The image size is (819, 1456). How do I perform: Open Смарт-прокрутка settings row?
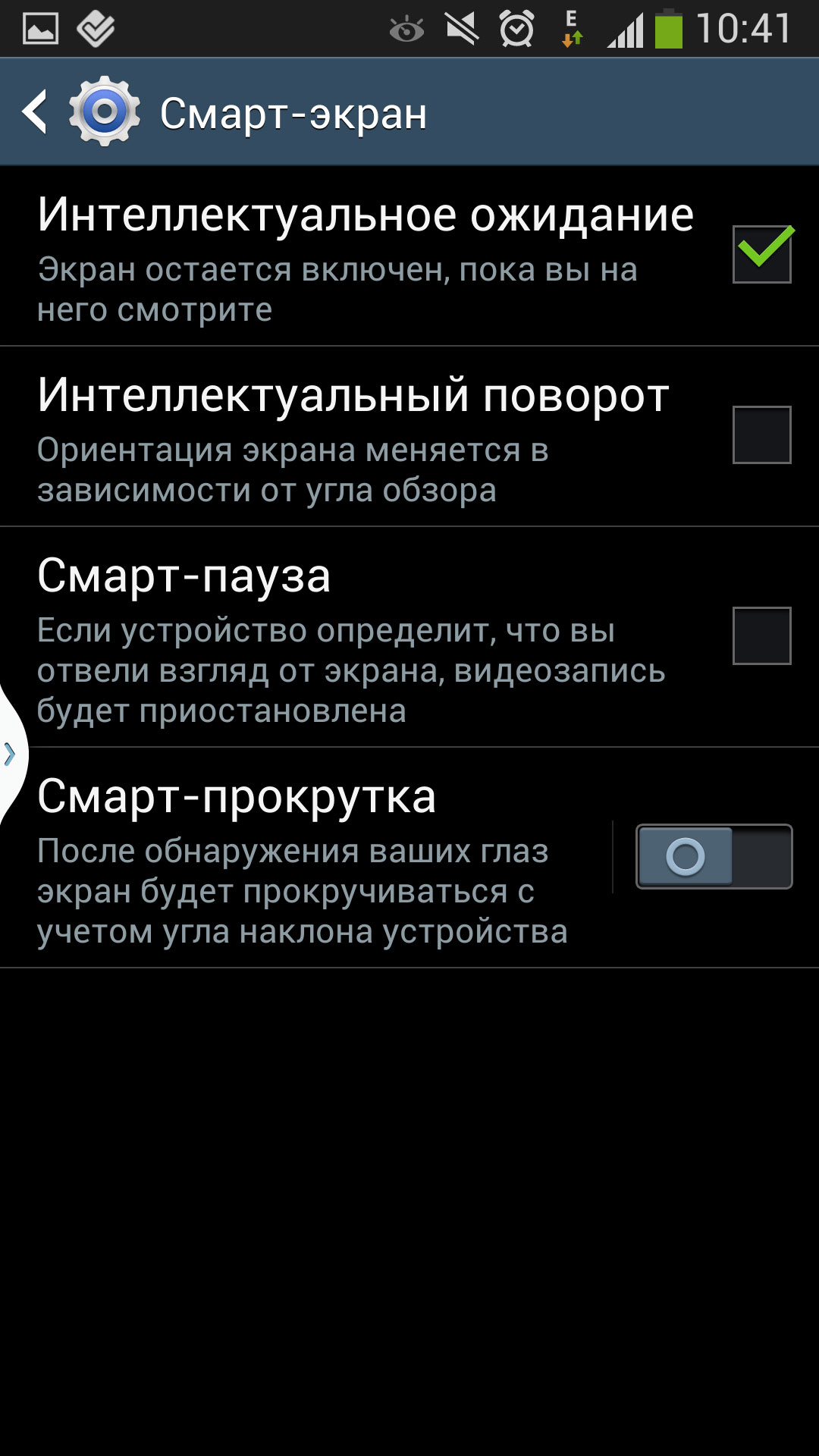(x=303, y=857)
